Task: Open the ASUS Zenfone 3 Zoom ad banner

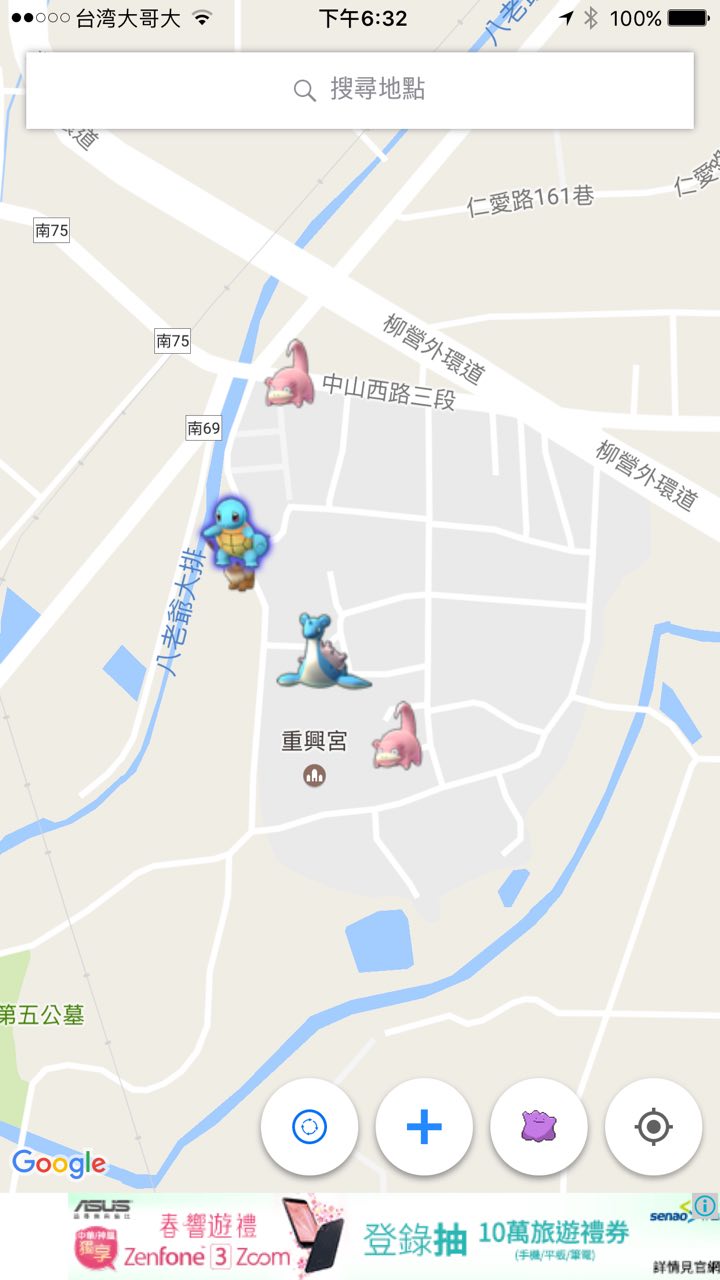Action: coord(380,1236)
